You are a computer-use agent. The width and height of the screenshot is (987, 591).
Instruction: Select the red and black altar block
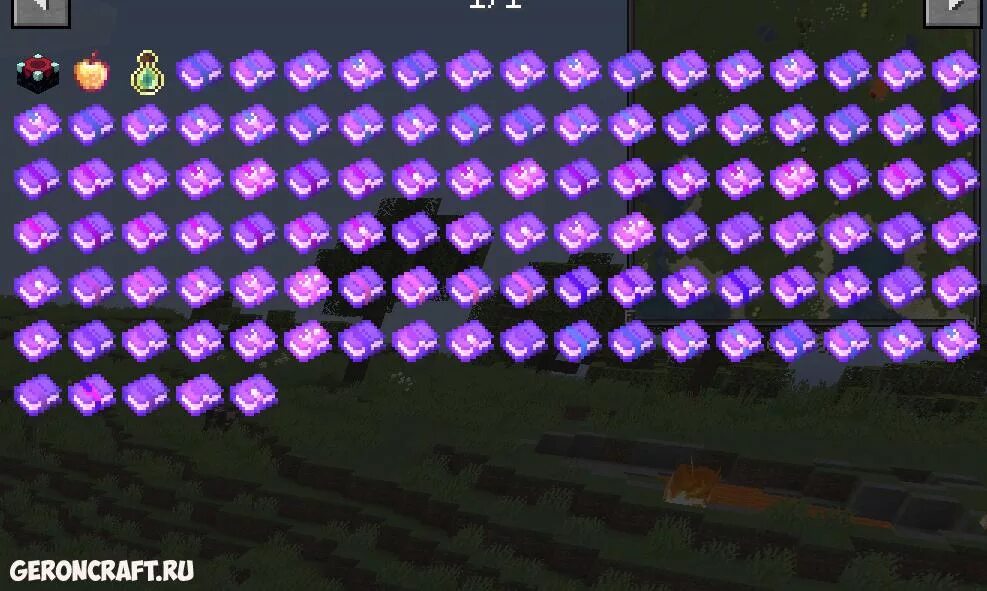tap(38, 73)
